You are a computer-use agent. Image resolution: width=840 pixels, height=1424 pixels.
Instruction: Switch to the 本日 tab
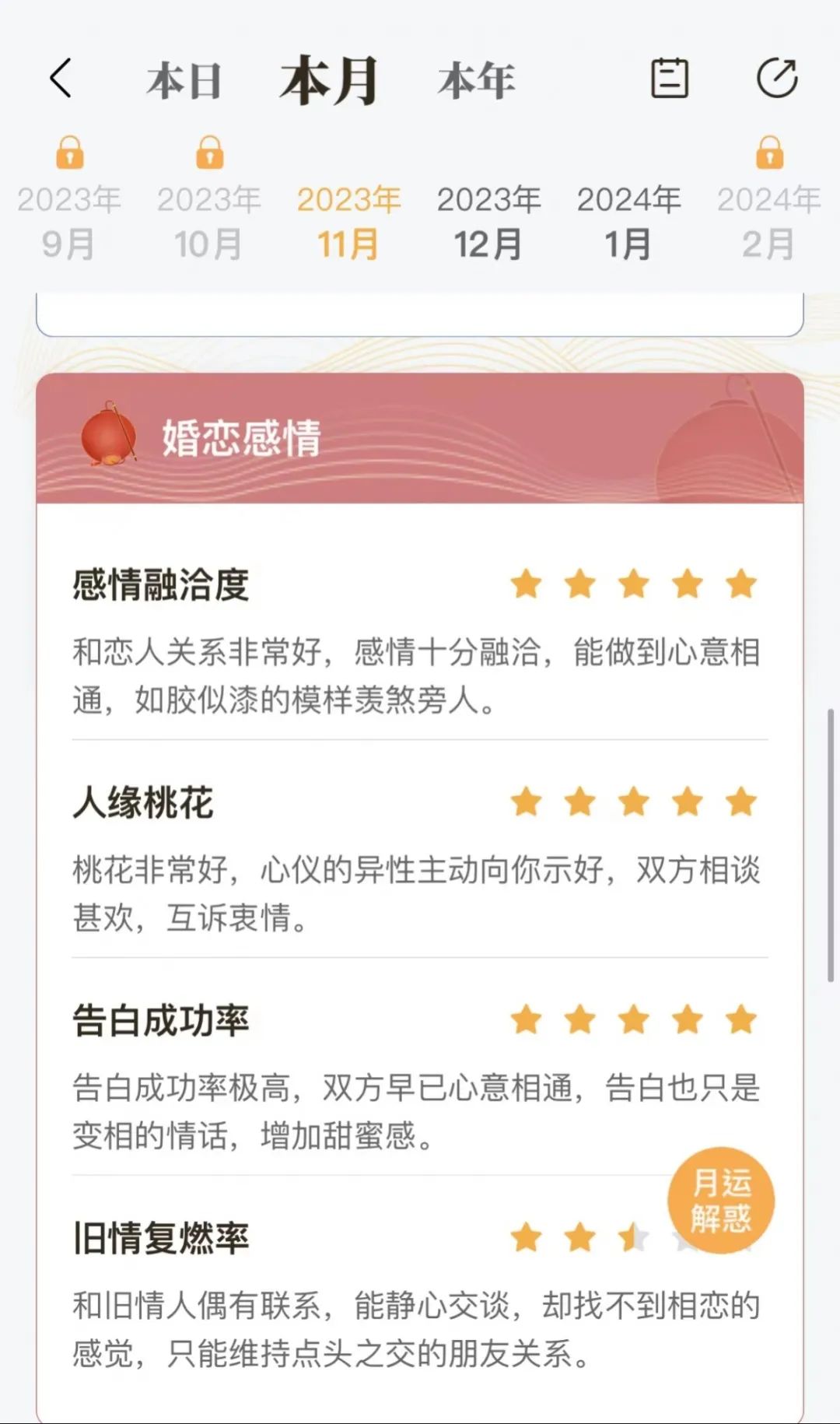[x=184, y=81]
